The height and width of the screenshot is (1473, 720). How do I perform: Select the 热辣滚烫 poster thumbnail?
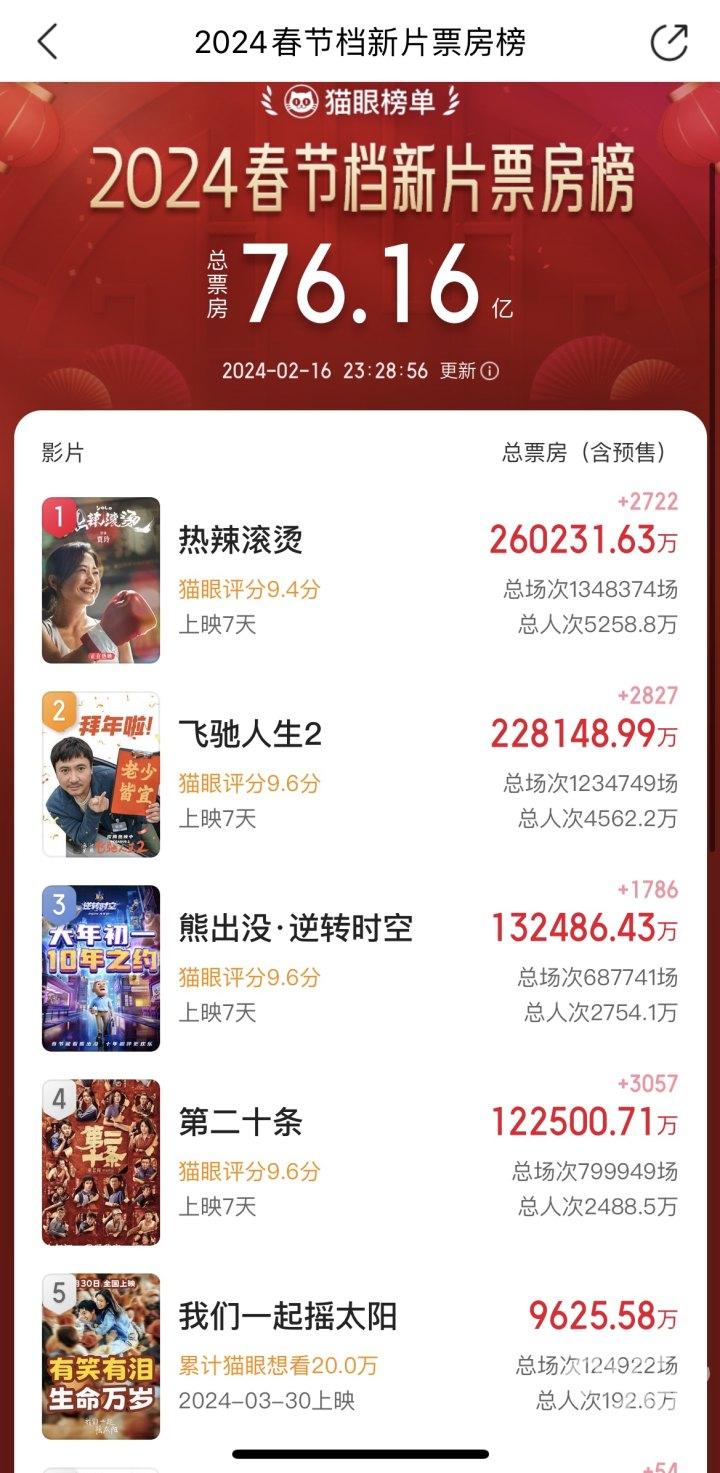coord(100,578)
